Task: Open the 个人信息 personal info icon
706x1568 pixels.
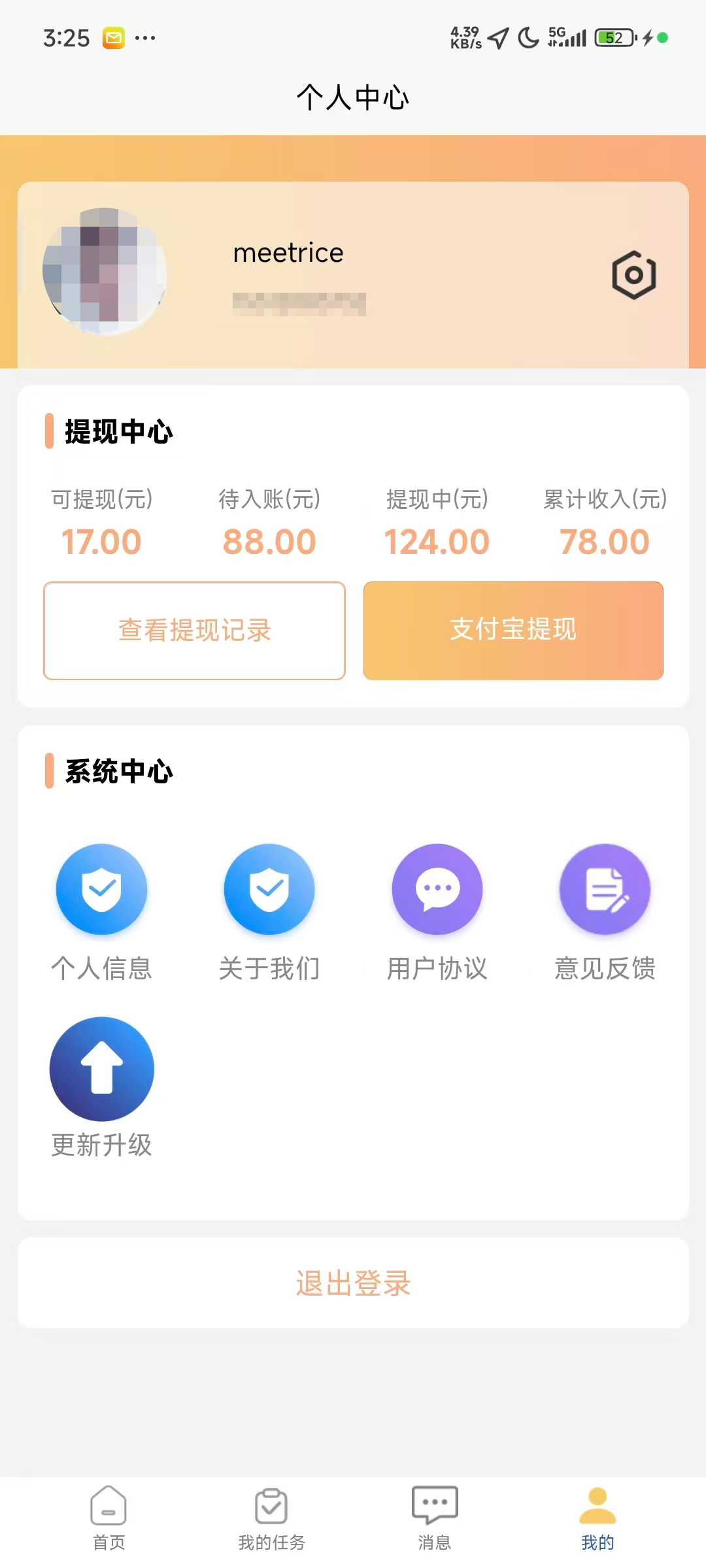Action: click(x=101, y=889)
